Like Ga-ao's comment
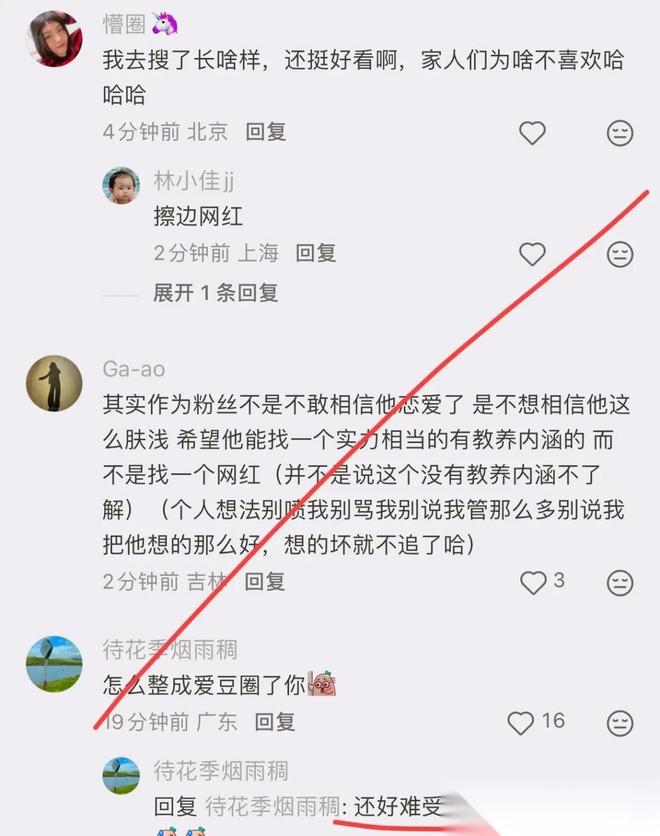Viewport: 660px width, 836px height. [534, 581]
